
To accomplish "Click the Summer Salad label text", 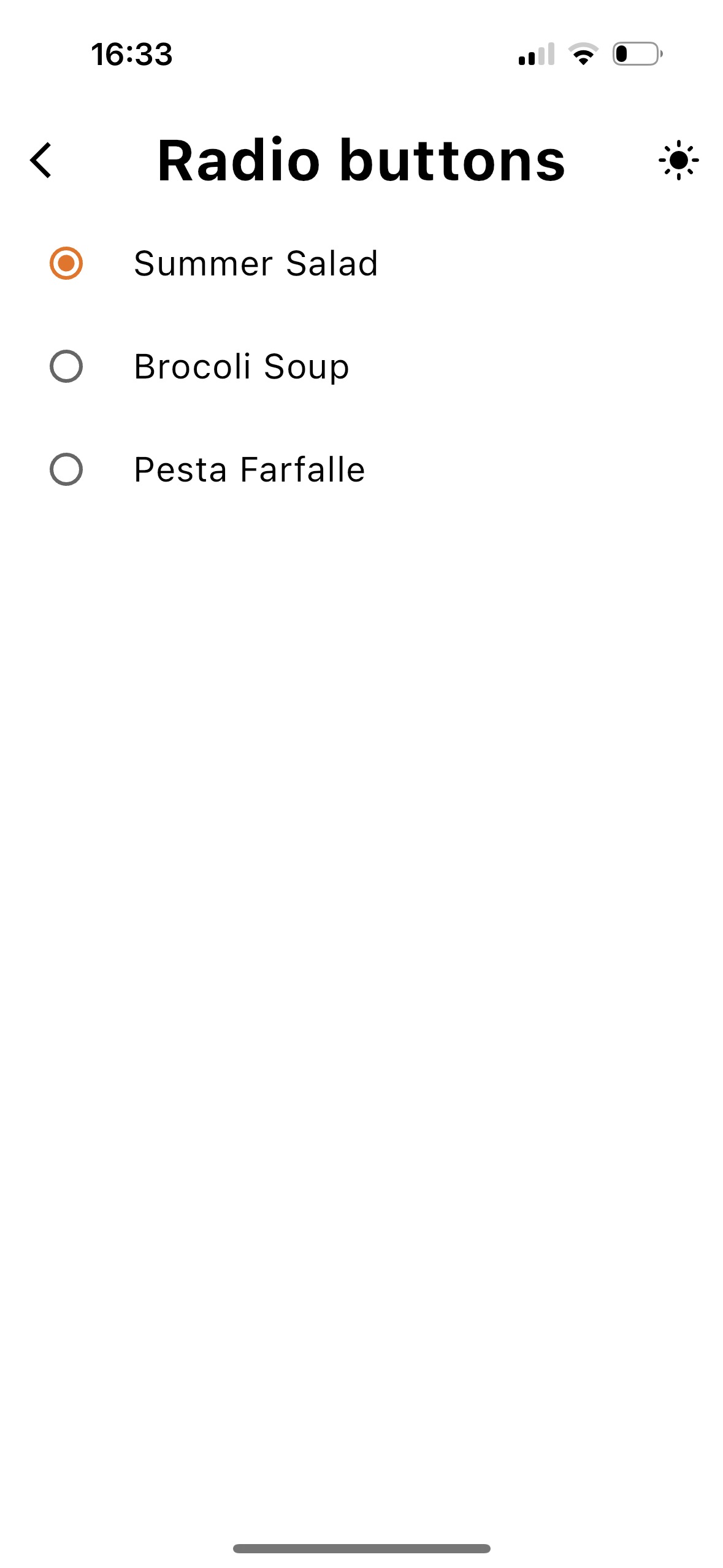I will 256,264.
